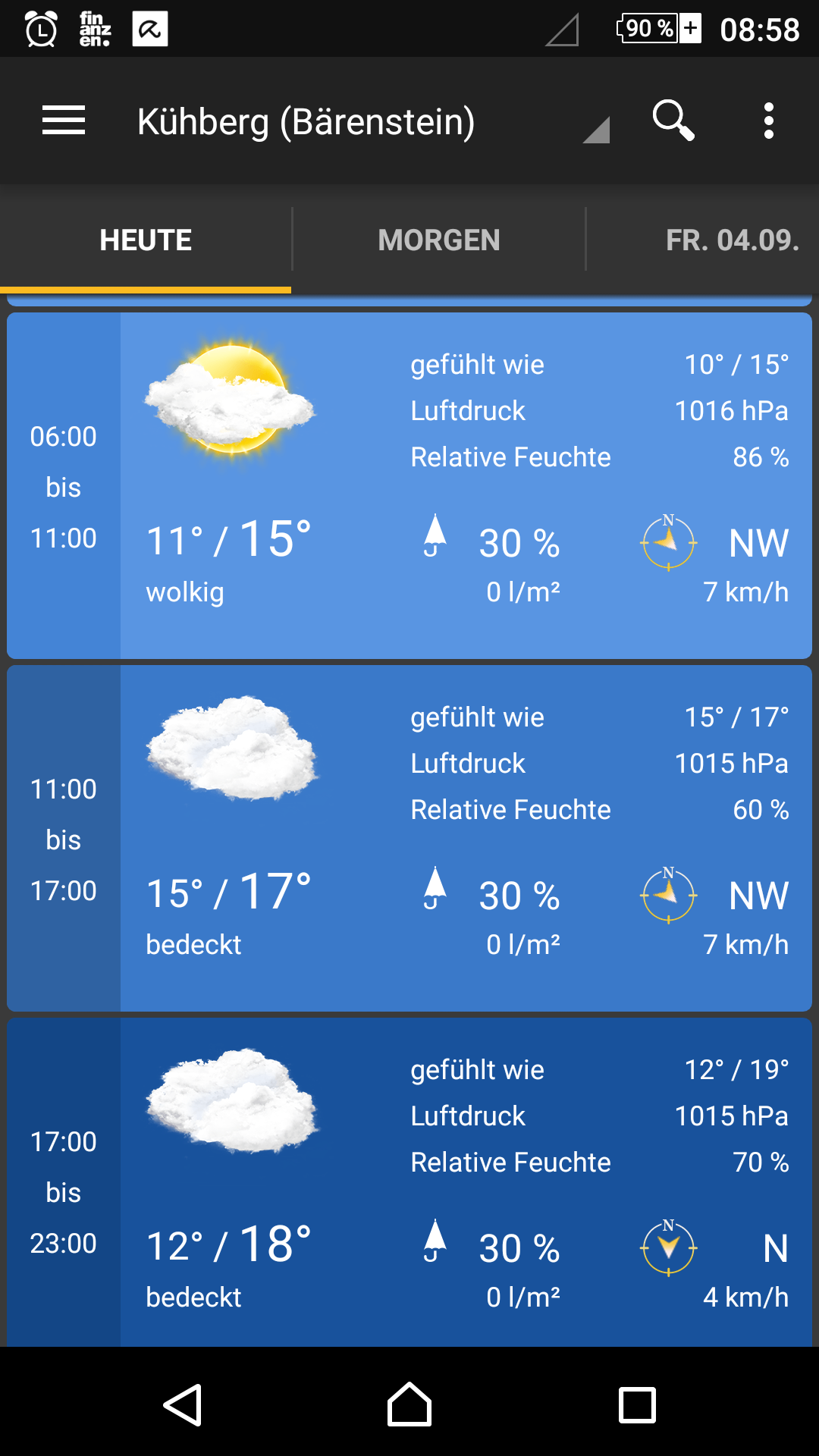819x1456 pixels.
Task: Tap the search magnifier icon
Action: (673, 121)
